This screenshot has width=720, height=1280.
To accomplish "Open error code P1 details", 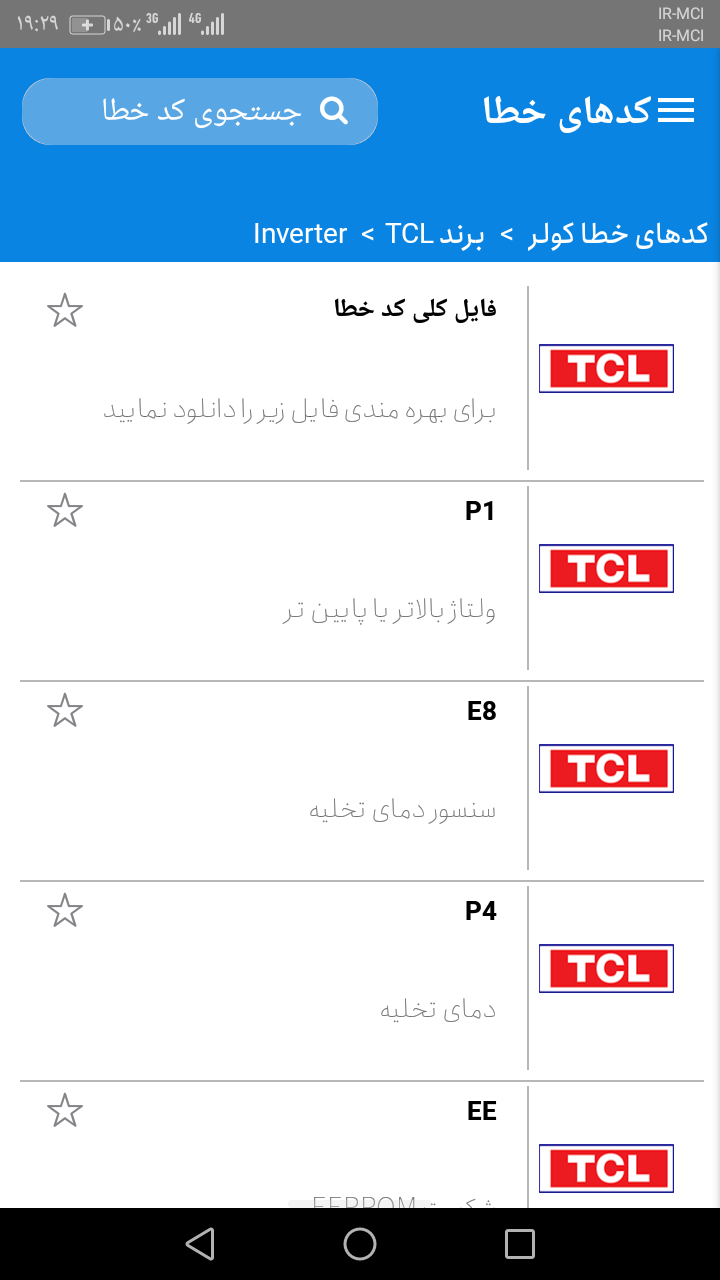I will (x=362, y=578).
